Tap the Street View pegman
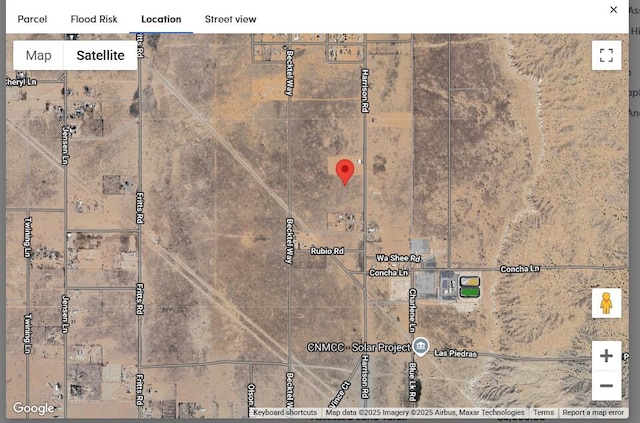640x423 pixels. click(x=606, y=303)
